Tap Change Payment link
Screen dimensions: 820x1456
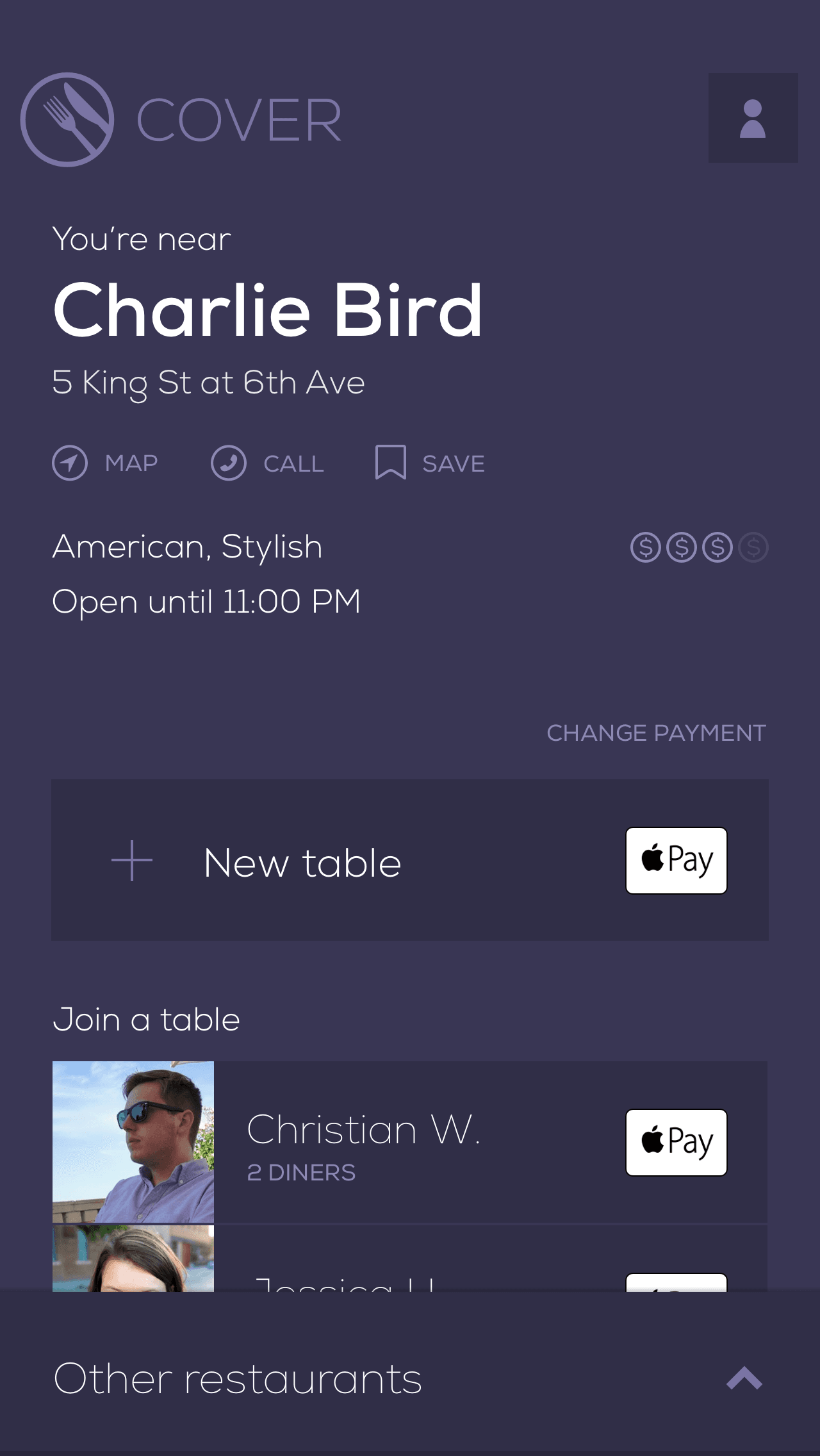point(656,732)
